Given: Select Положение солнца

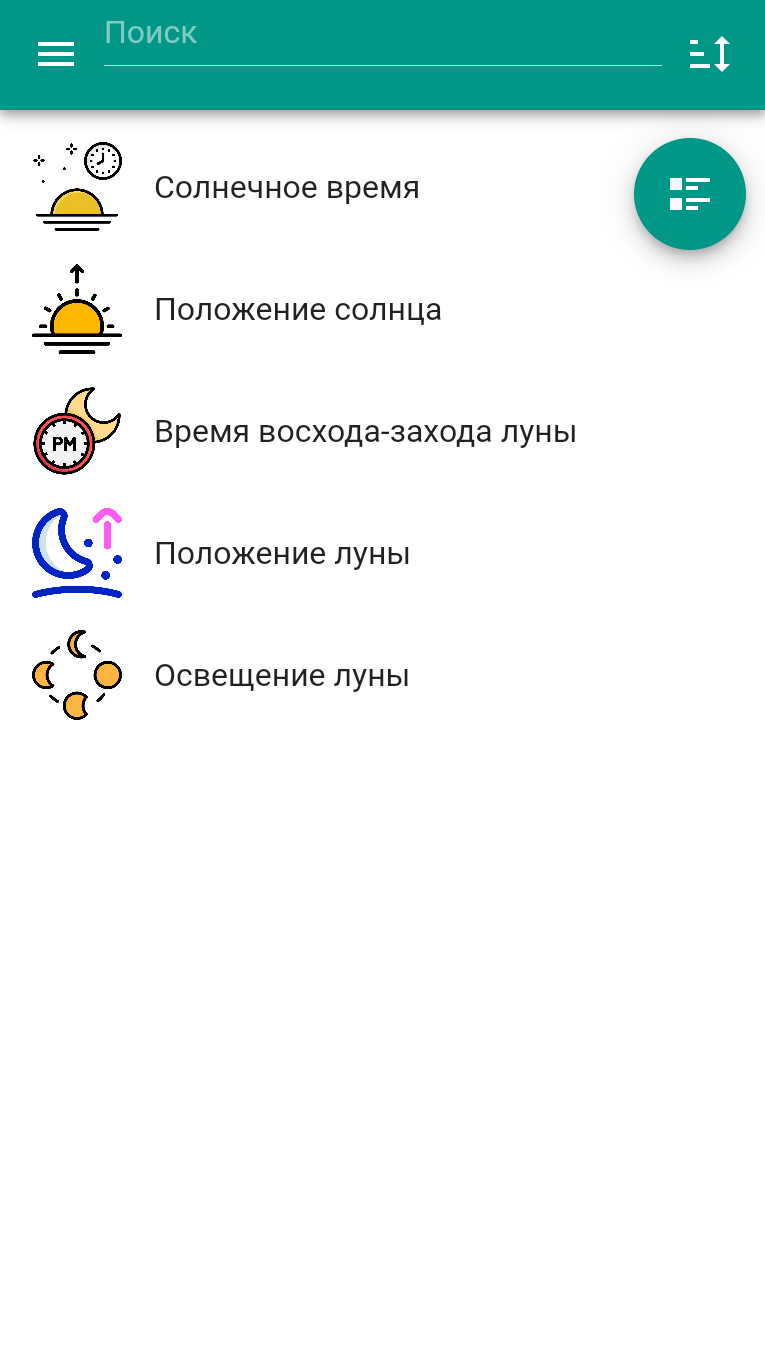Looking at the screenshot, I should (382, 310).
